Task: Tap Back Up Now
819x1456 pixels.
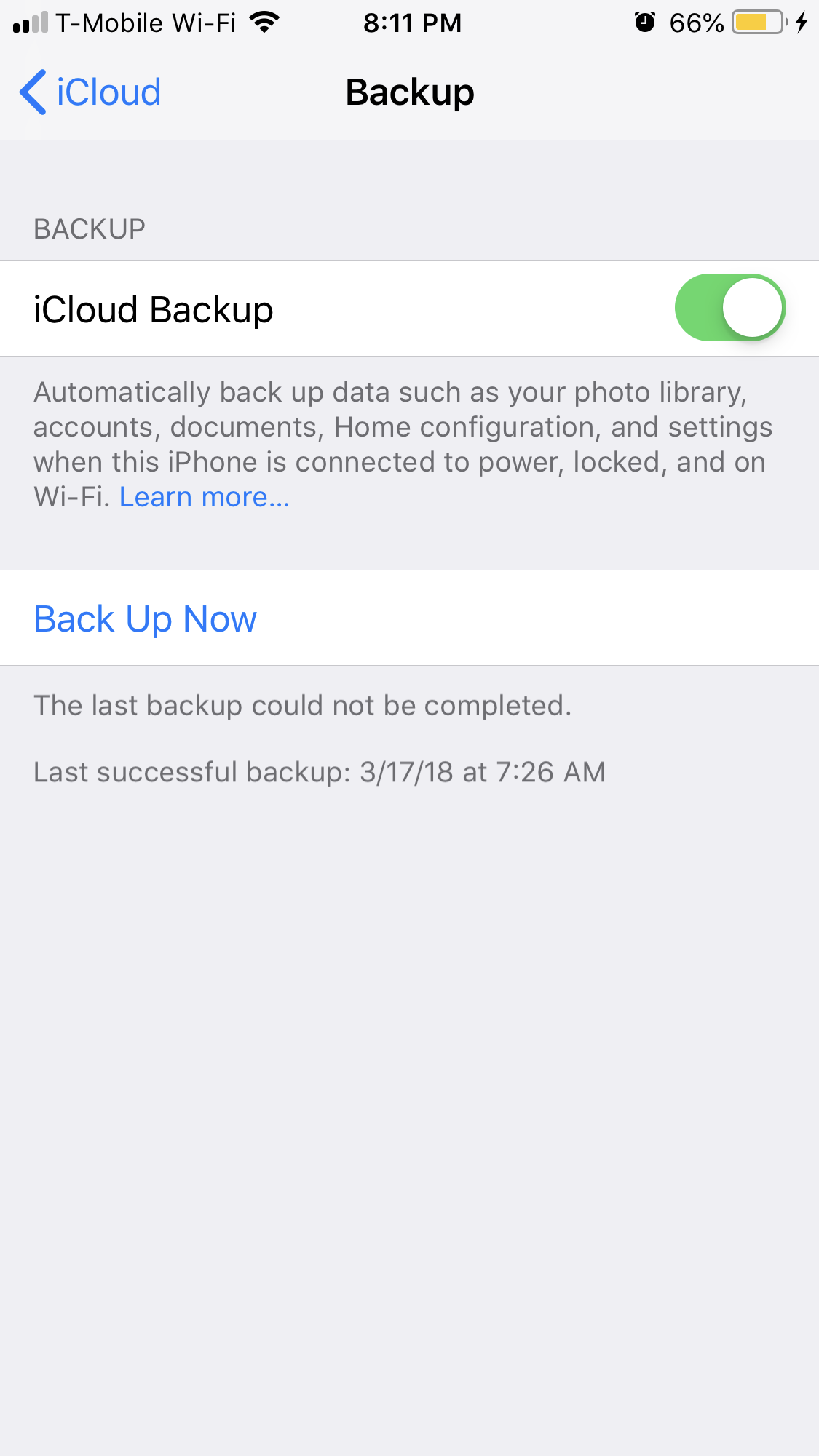Action: tap(409, 618)
